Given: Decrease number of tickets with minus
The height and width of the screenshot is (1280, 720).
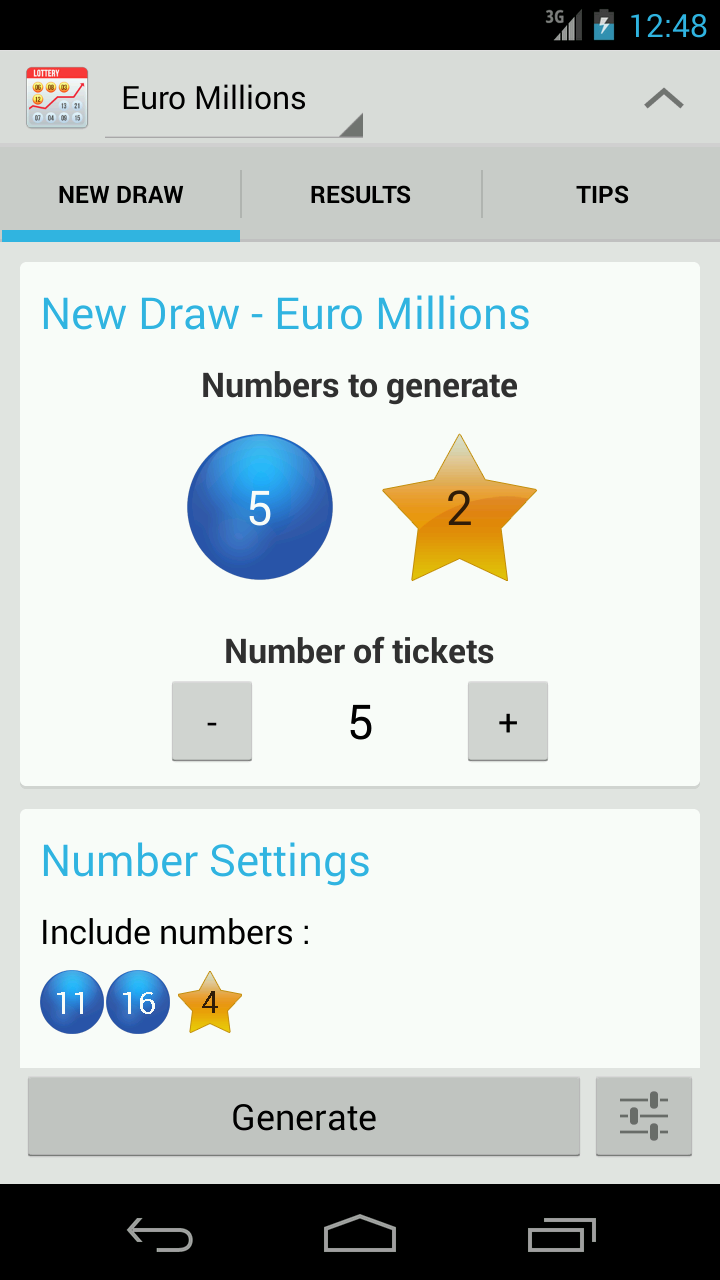Looking at the screenshot, I should tap(212, 721).
